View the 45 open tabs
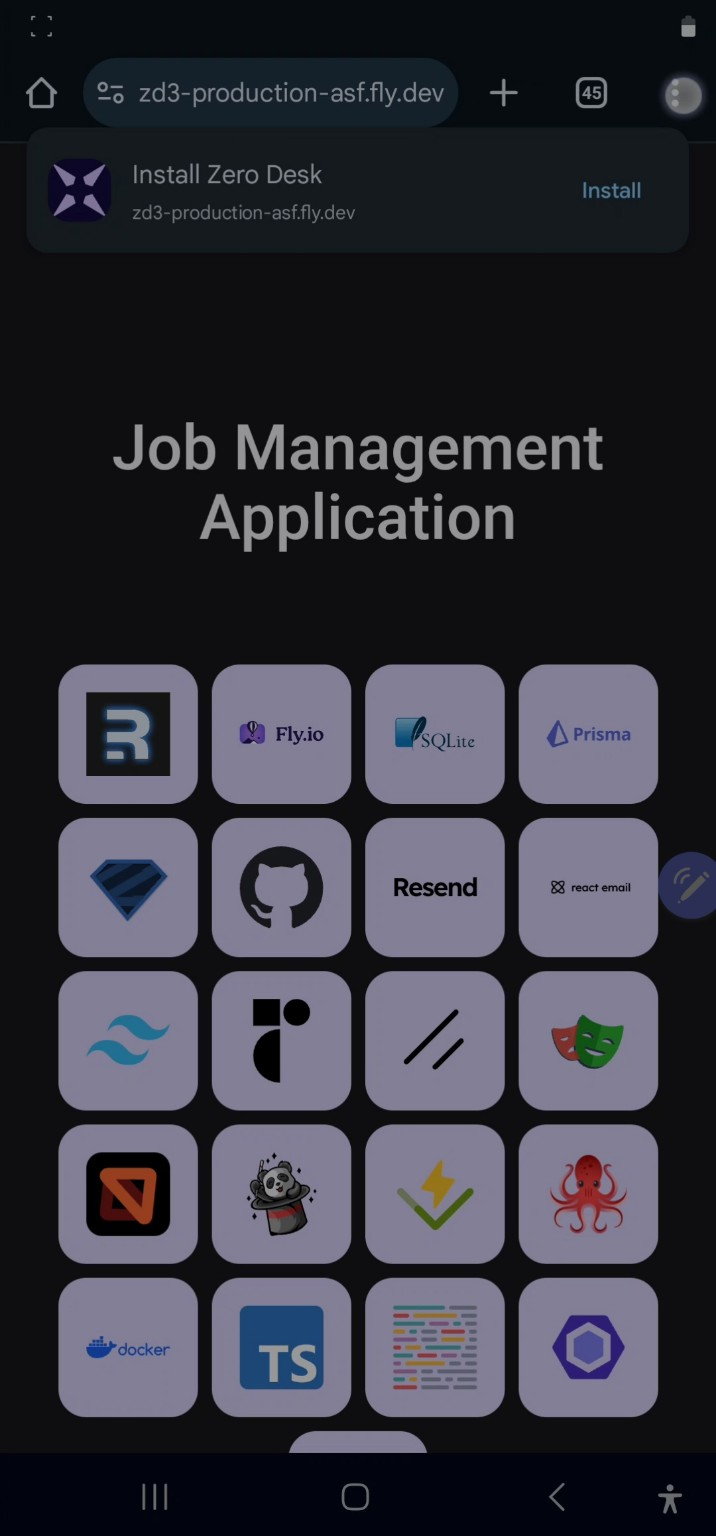 591,93
